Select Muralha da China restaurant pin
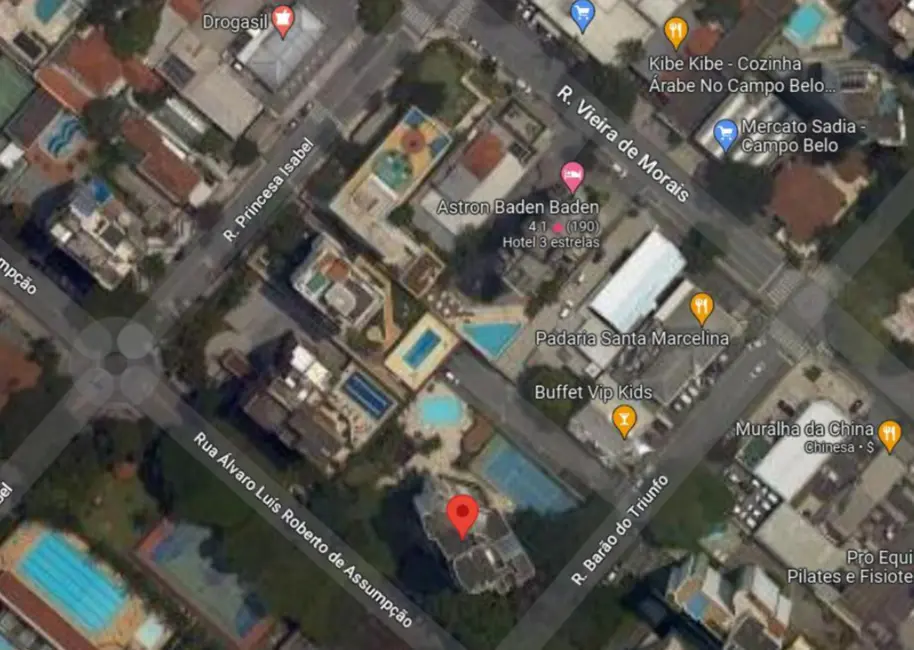914x650 pixels. [x=889, y=433]
